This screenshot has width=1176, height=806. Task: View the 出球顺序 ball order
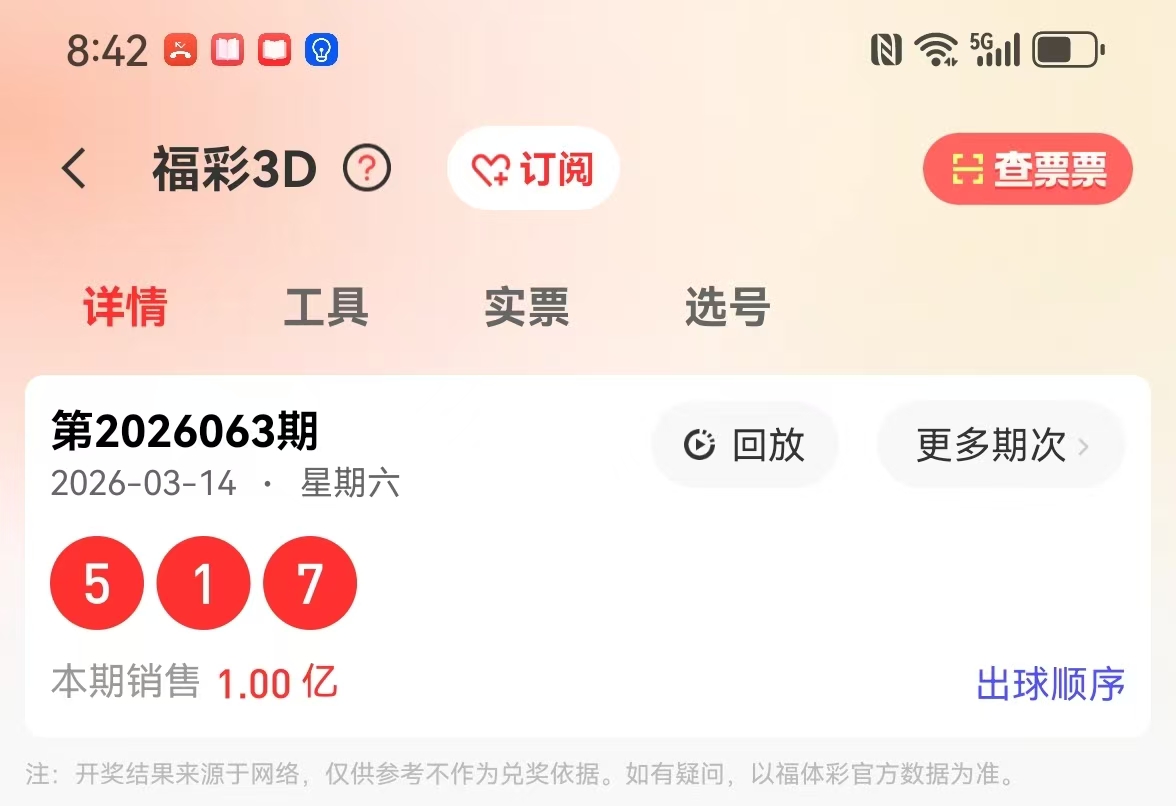coord(1050,685)
